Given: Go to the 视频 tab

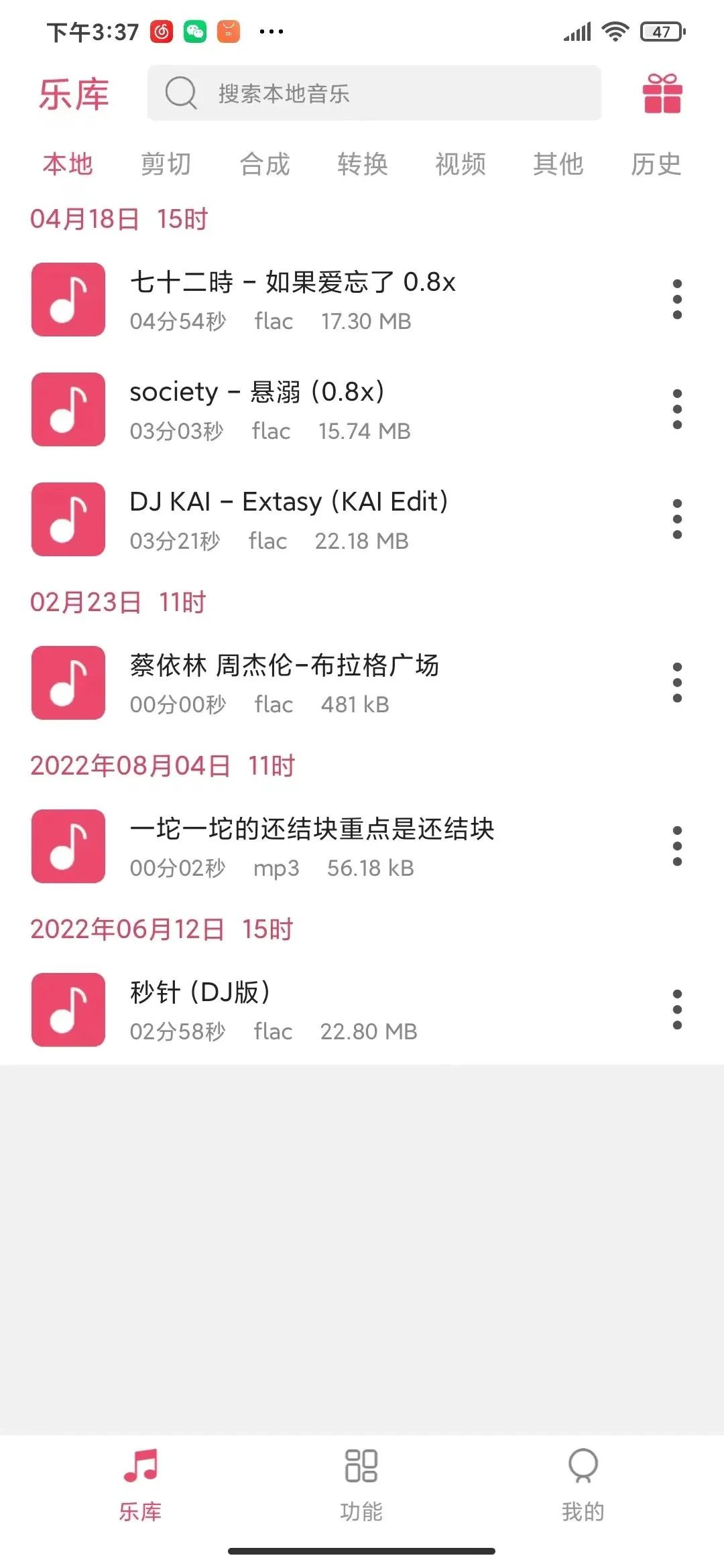Looking at the screenshot, I should click(x=460, y=164).
